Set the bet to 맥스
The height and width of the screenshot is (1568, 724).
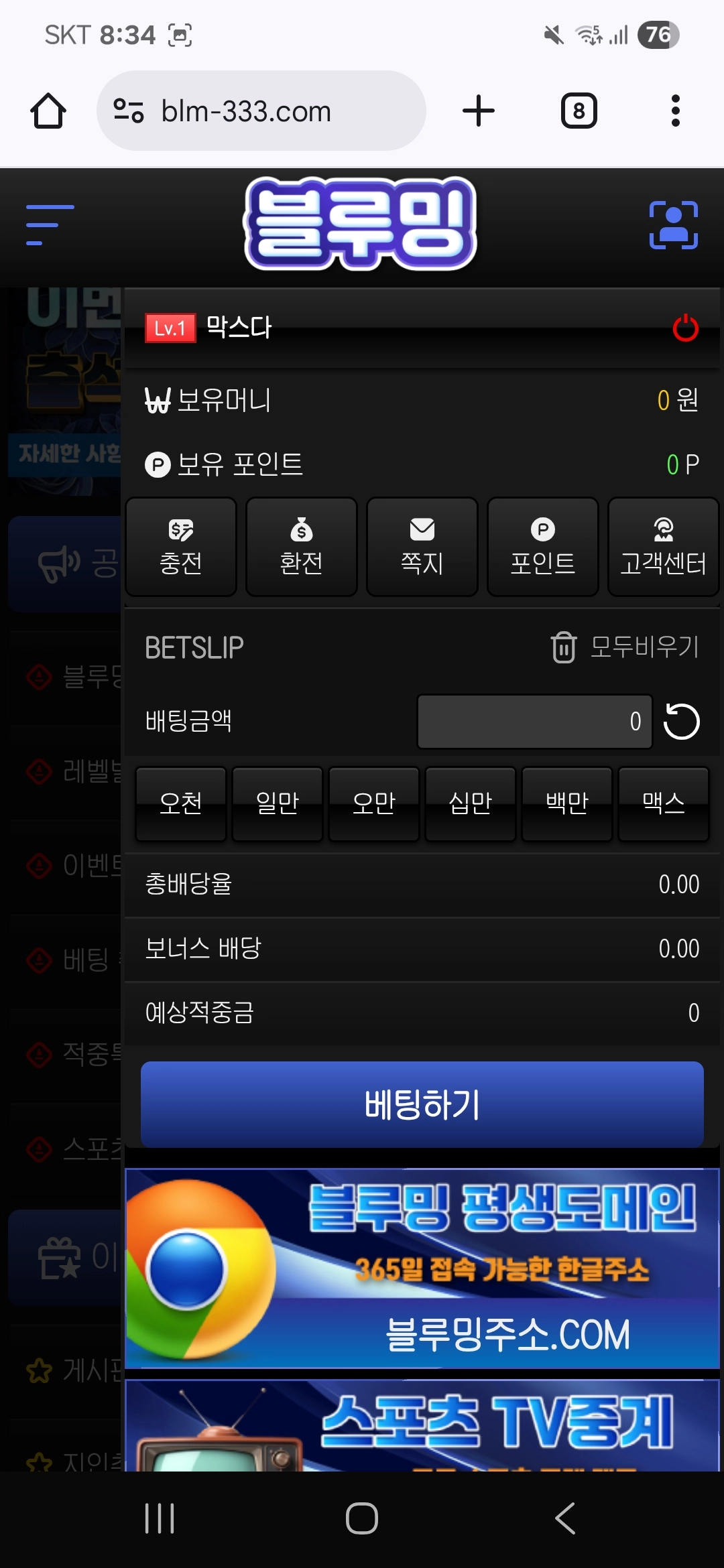click(664, 803)
